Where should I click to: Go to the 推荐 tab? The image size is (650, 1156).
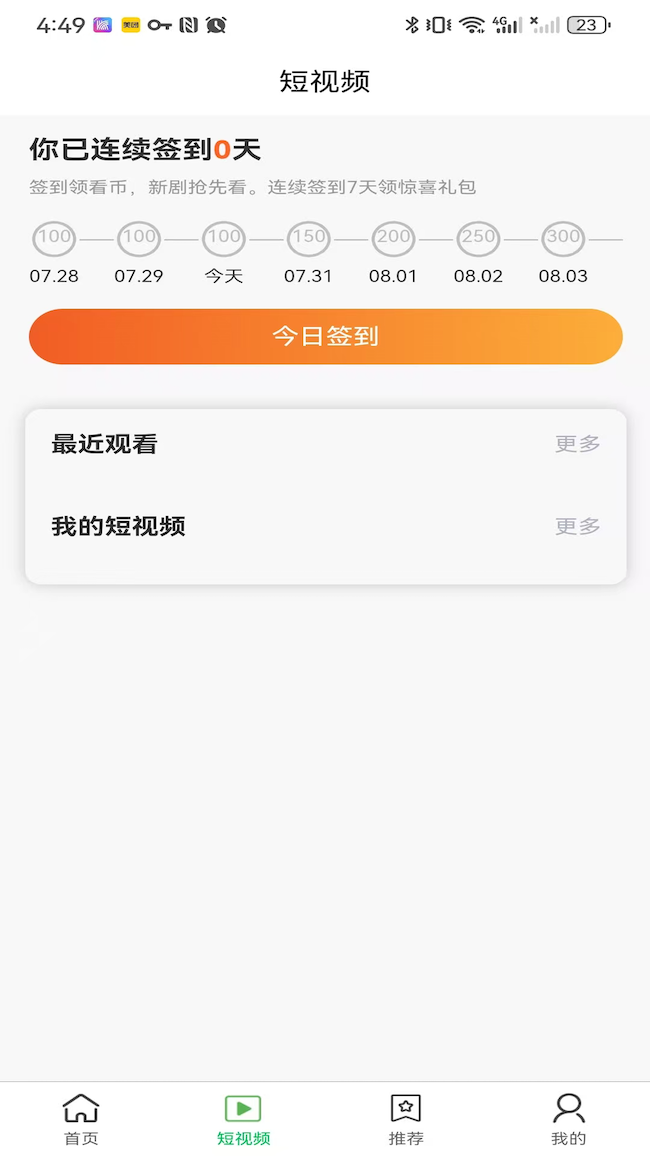click(406, 1118)
